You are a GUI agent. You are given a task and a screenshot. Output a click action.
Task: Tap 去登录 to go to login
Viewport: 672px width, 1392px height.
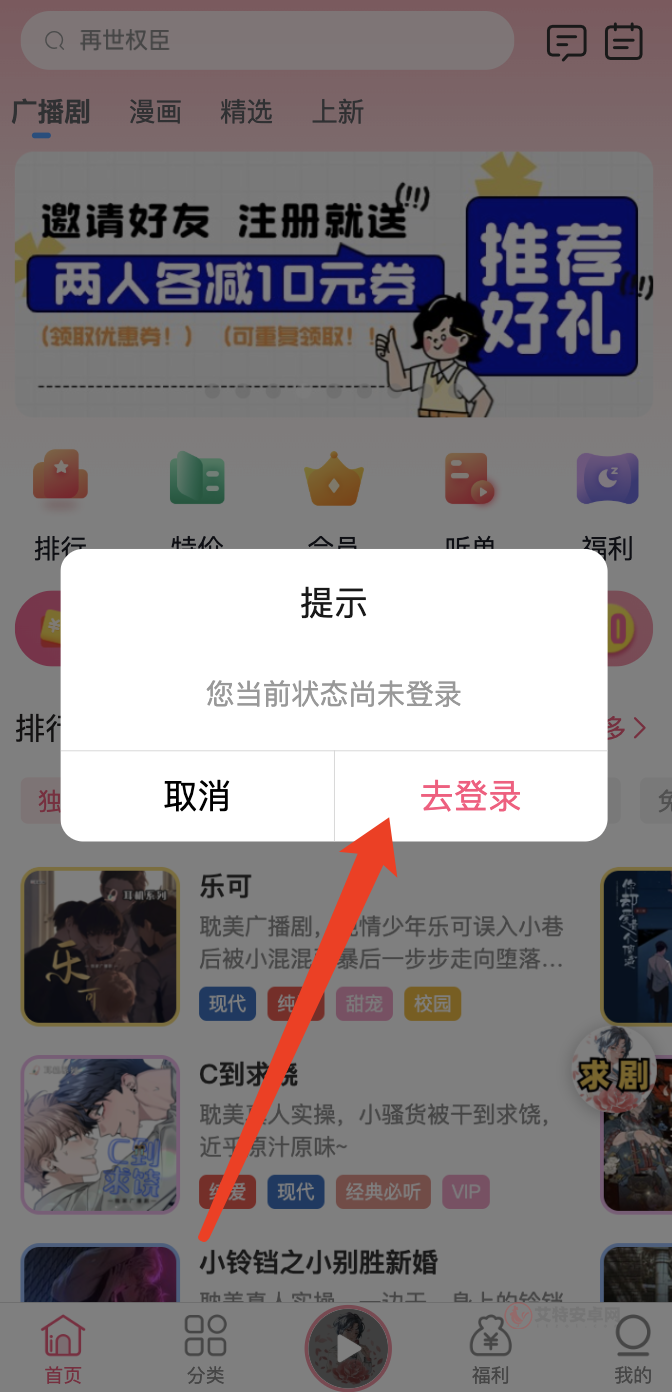(x=471, y=796)
